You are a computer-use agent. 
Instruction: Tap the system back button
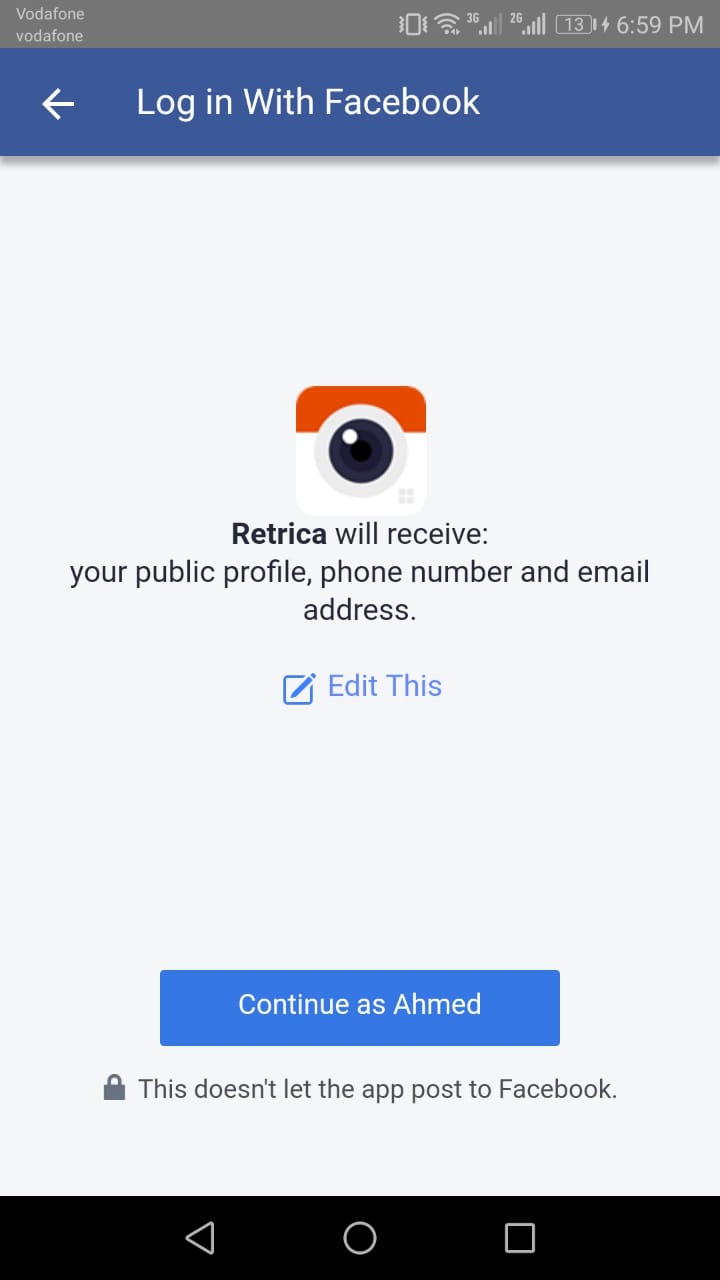click(x=200, y=1238)
